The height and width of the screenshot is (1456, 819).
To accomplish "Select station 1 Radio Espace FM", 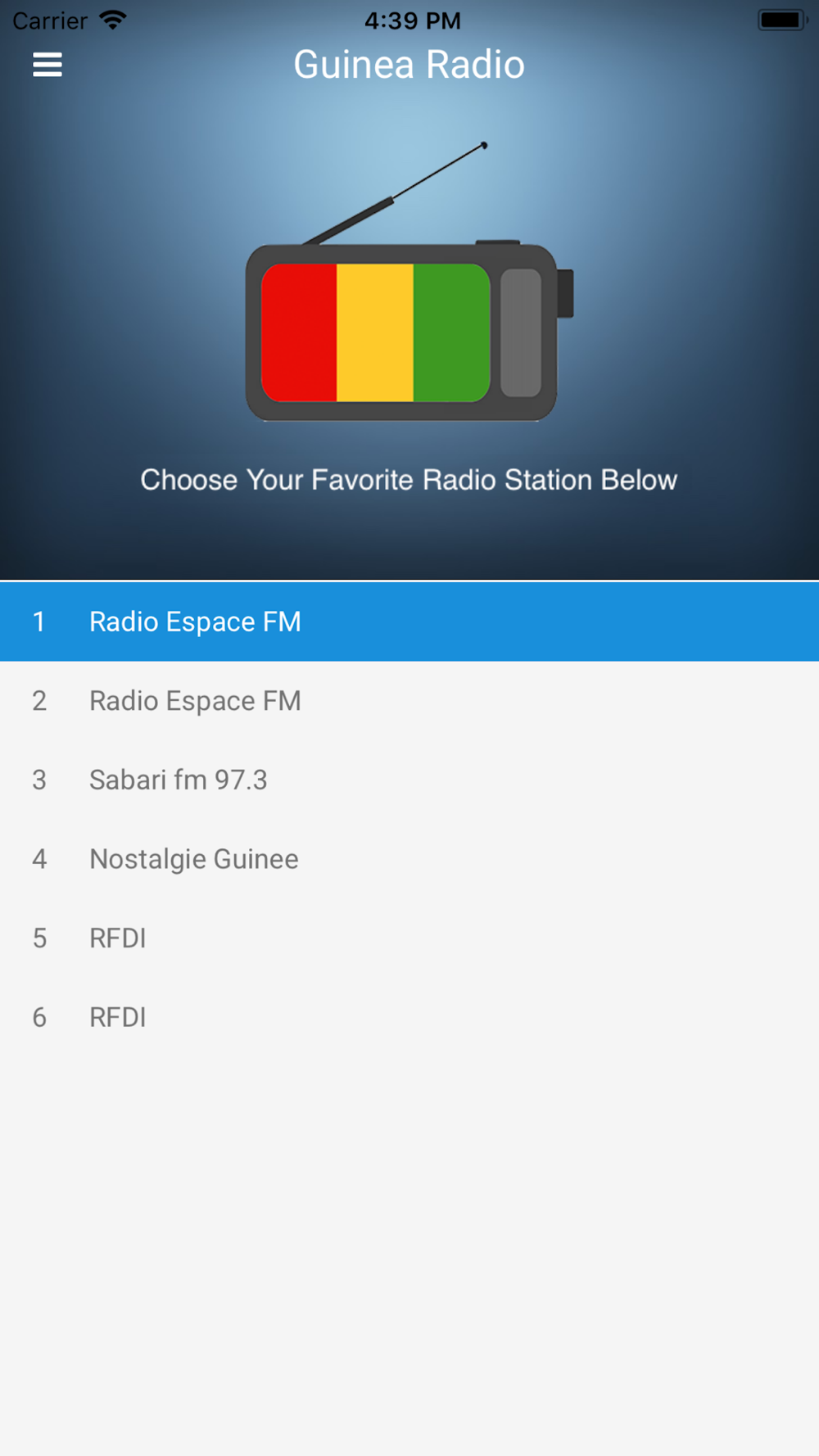I will (409, 622).
